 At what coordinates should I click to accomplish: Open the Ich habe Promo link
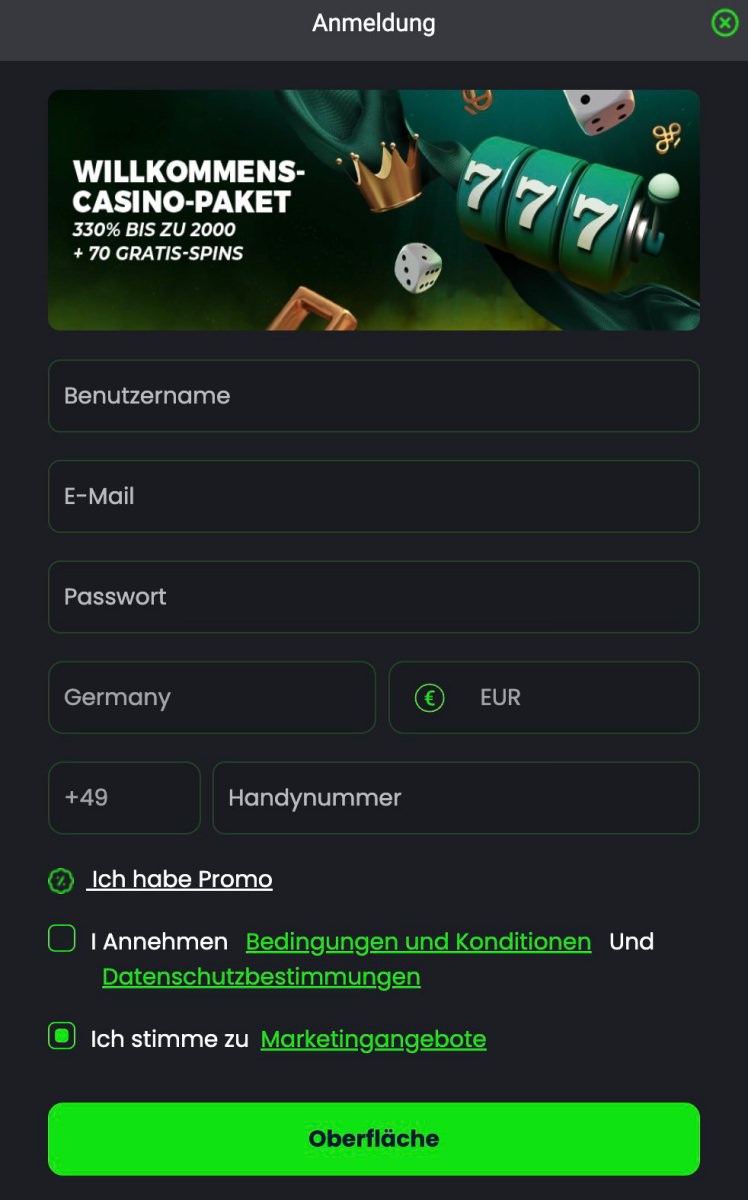coord(181,880)
